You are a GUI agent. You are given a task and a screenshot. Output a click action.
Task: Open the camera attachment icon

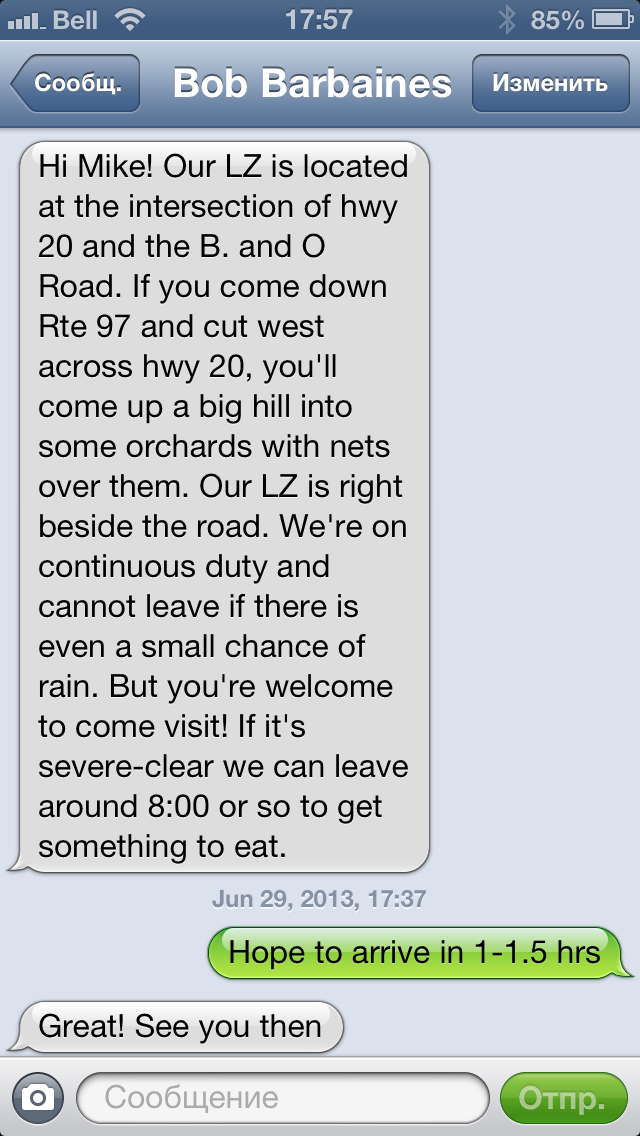(x=38, y=1098)
